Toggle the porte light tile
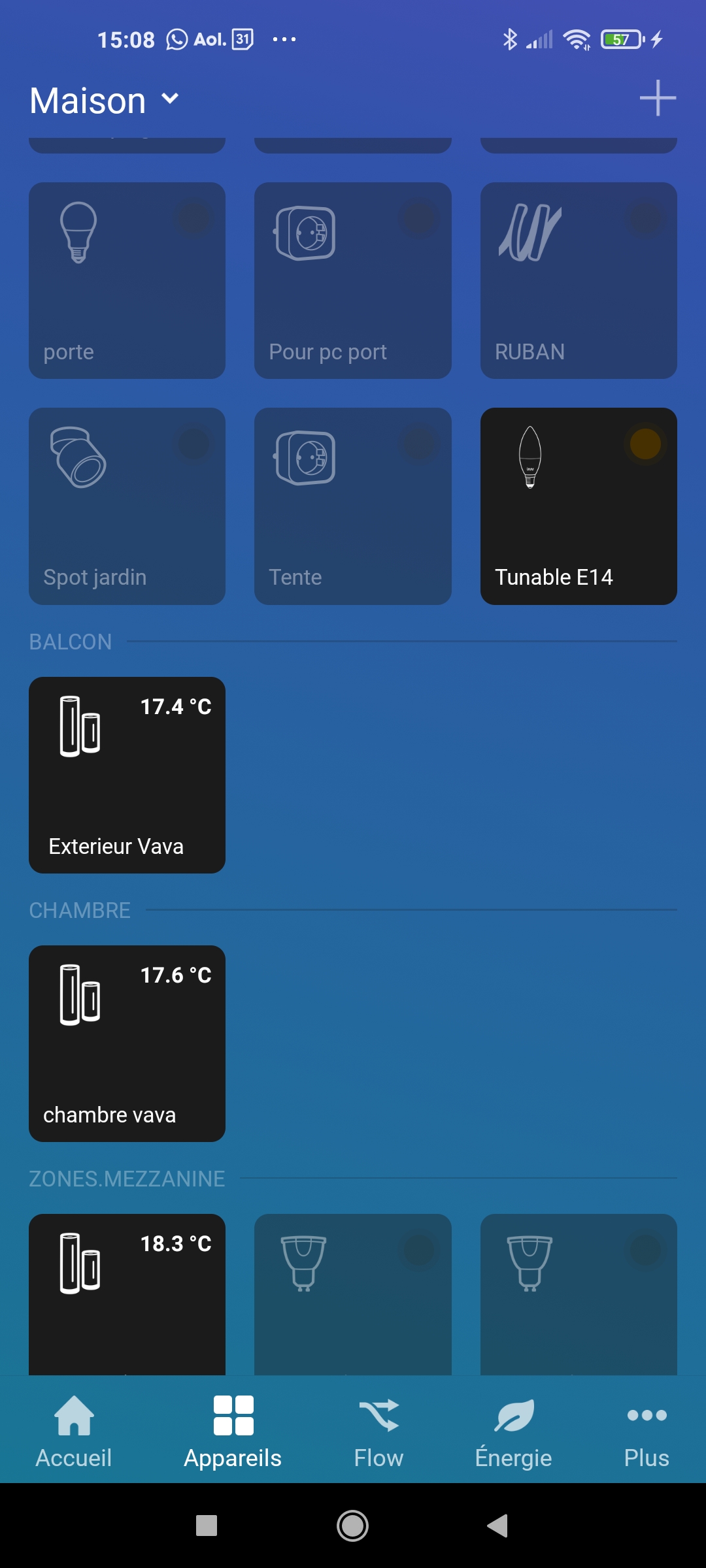Viewport: 706px width, 1568px height. [x=127, y=280]
